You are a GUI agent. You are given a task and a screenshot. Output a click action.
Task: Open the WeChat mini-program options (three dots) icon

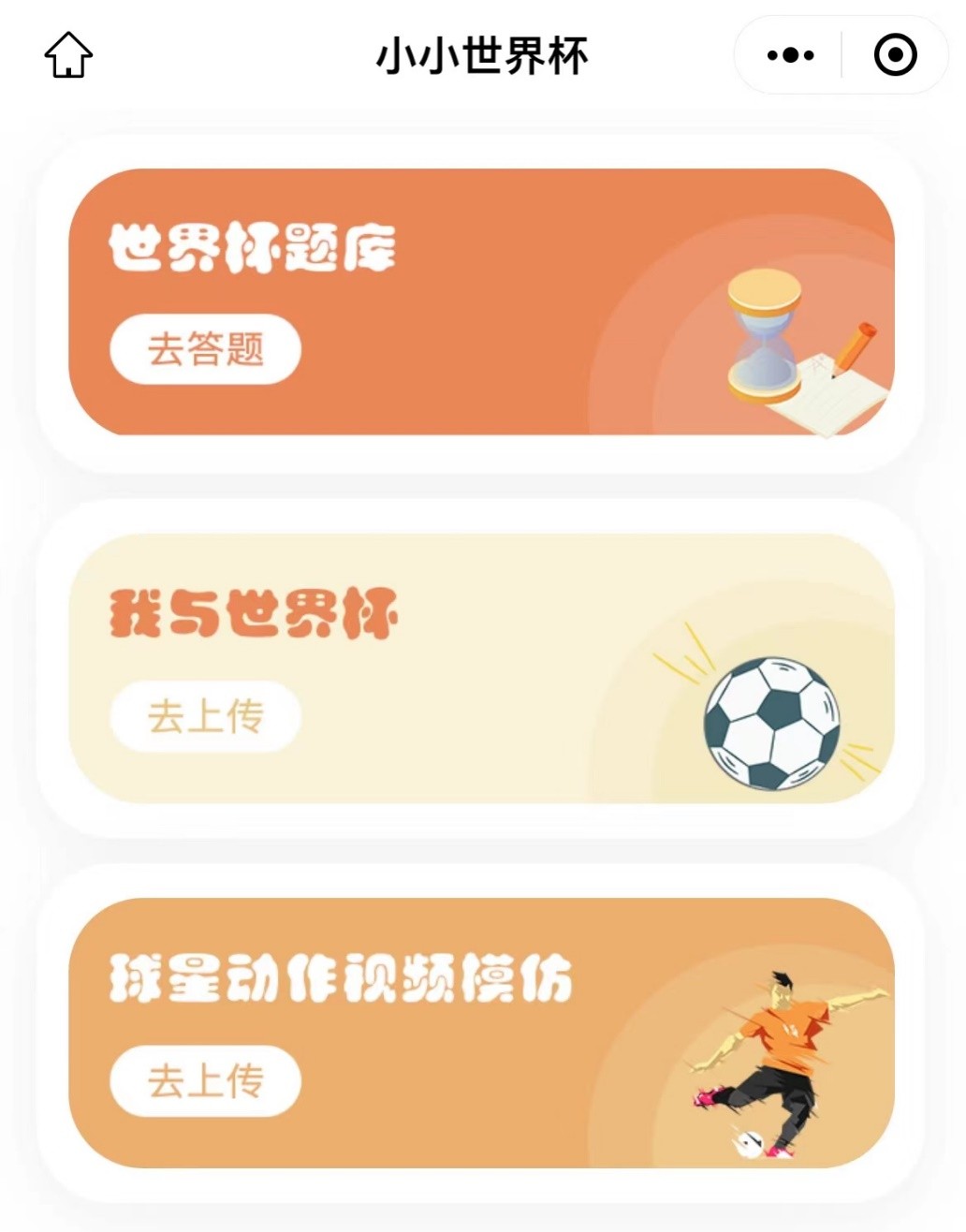788,54
